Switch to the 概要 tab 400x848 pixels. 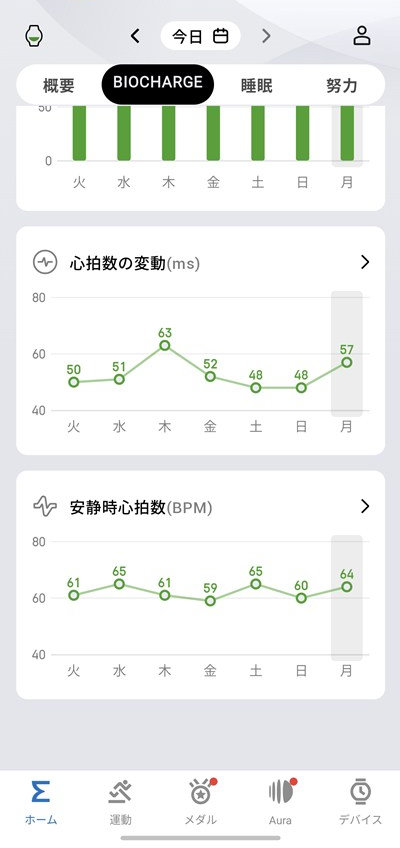tap(59, 85)
